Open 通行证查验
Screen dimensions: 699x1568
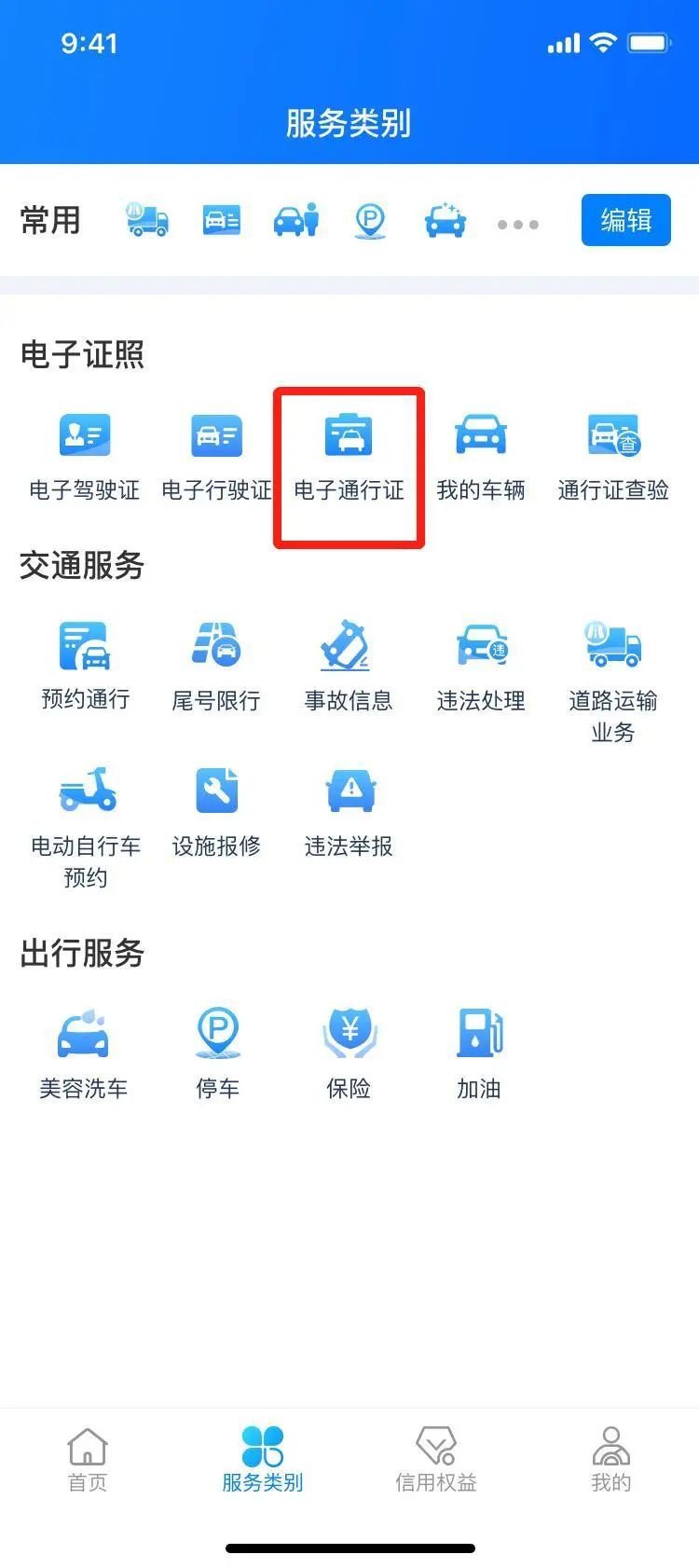[x=613, y=457]
